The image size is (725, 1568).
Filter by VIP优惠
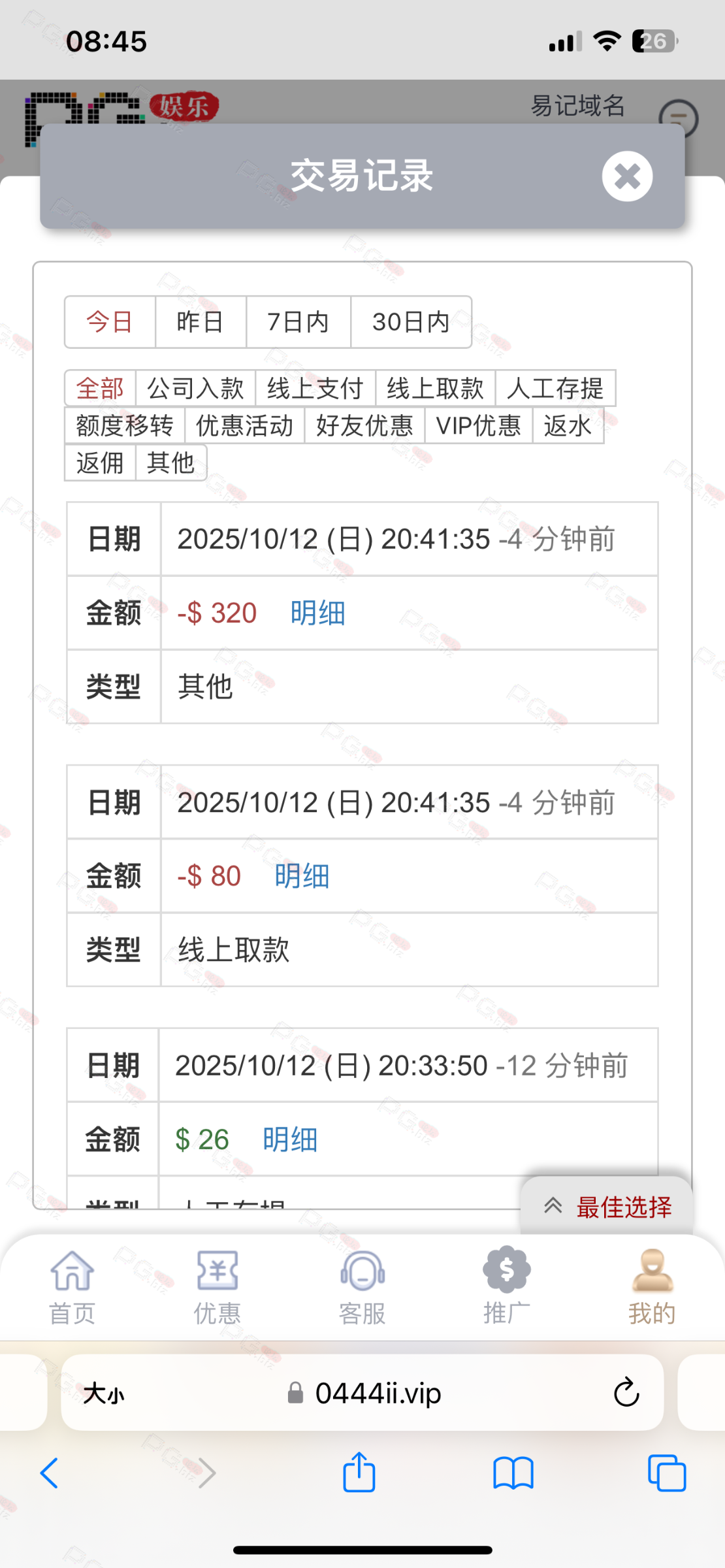[478, 426]
